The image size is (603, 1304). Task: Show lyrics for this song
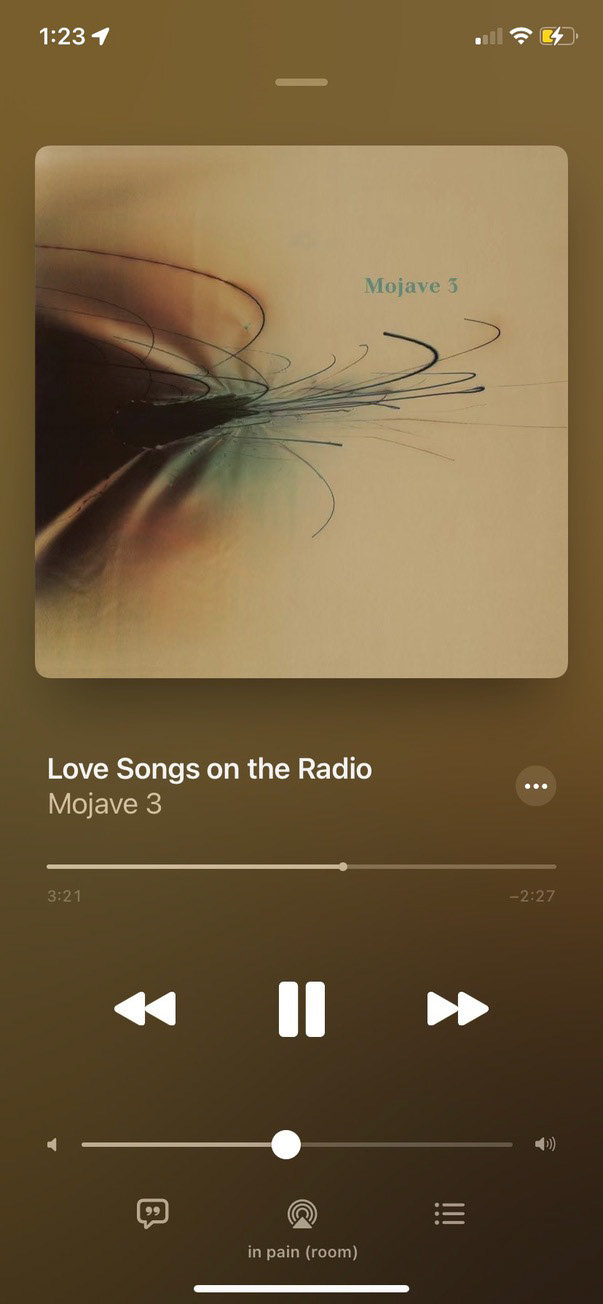click(x=152, y=1214)
